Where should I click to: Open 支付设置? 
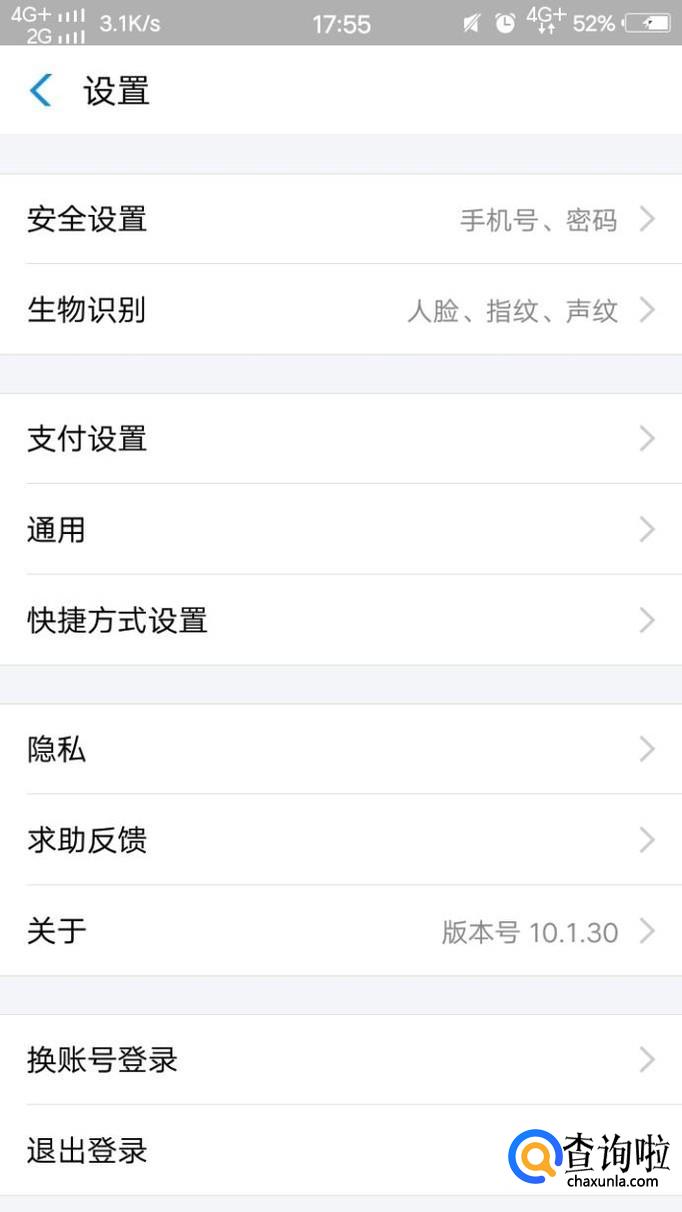coord(340,439)
